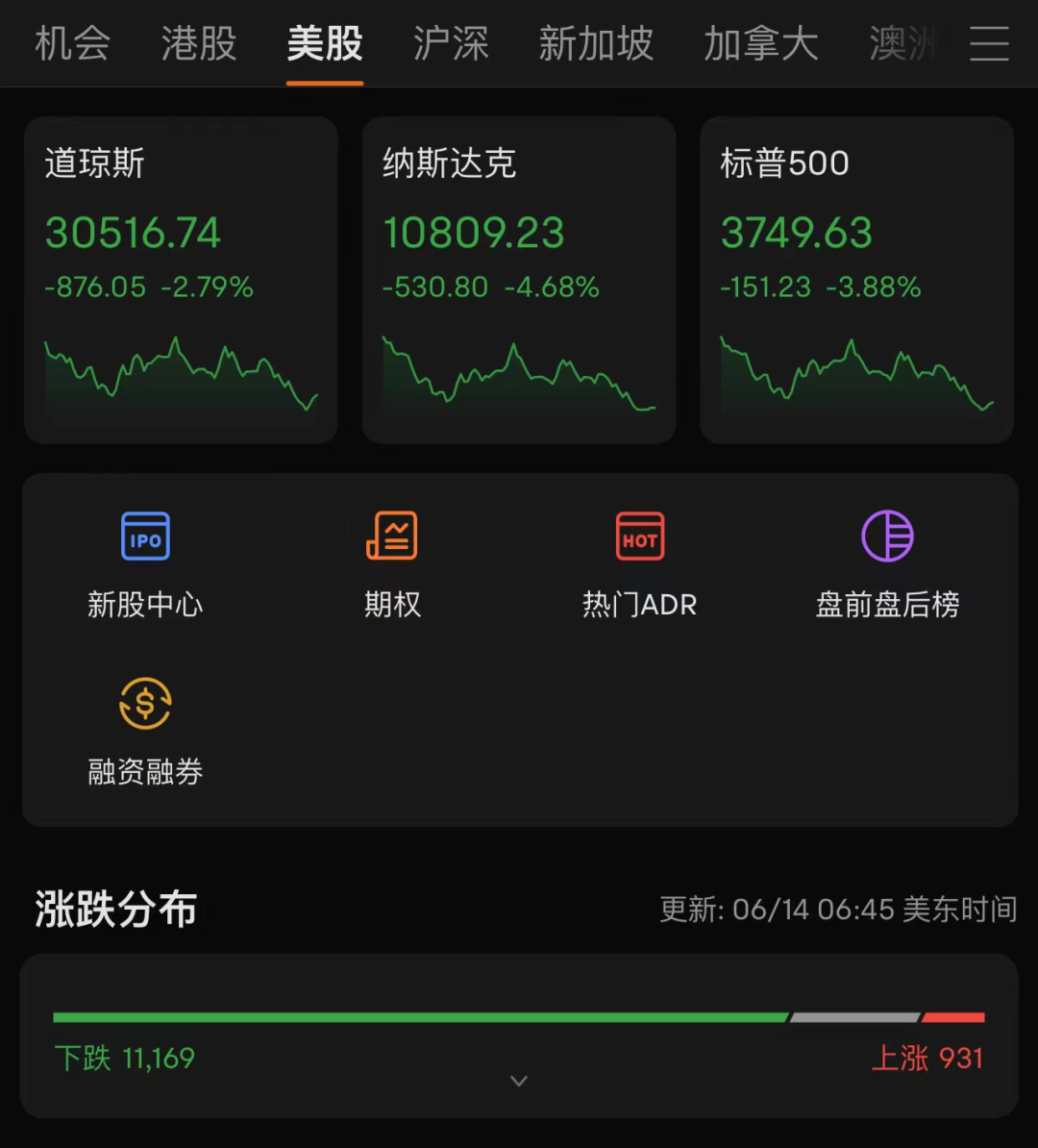View 盘前盘后榜 rankings

(x=887, y=563)
